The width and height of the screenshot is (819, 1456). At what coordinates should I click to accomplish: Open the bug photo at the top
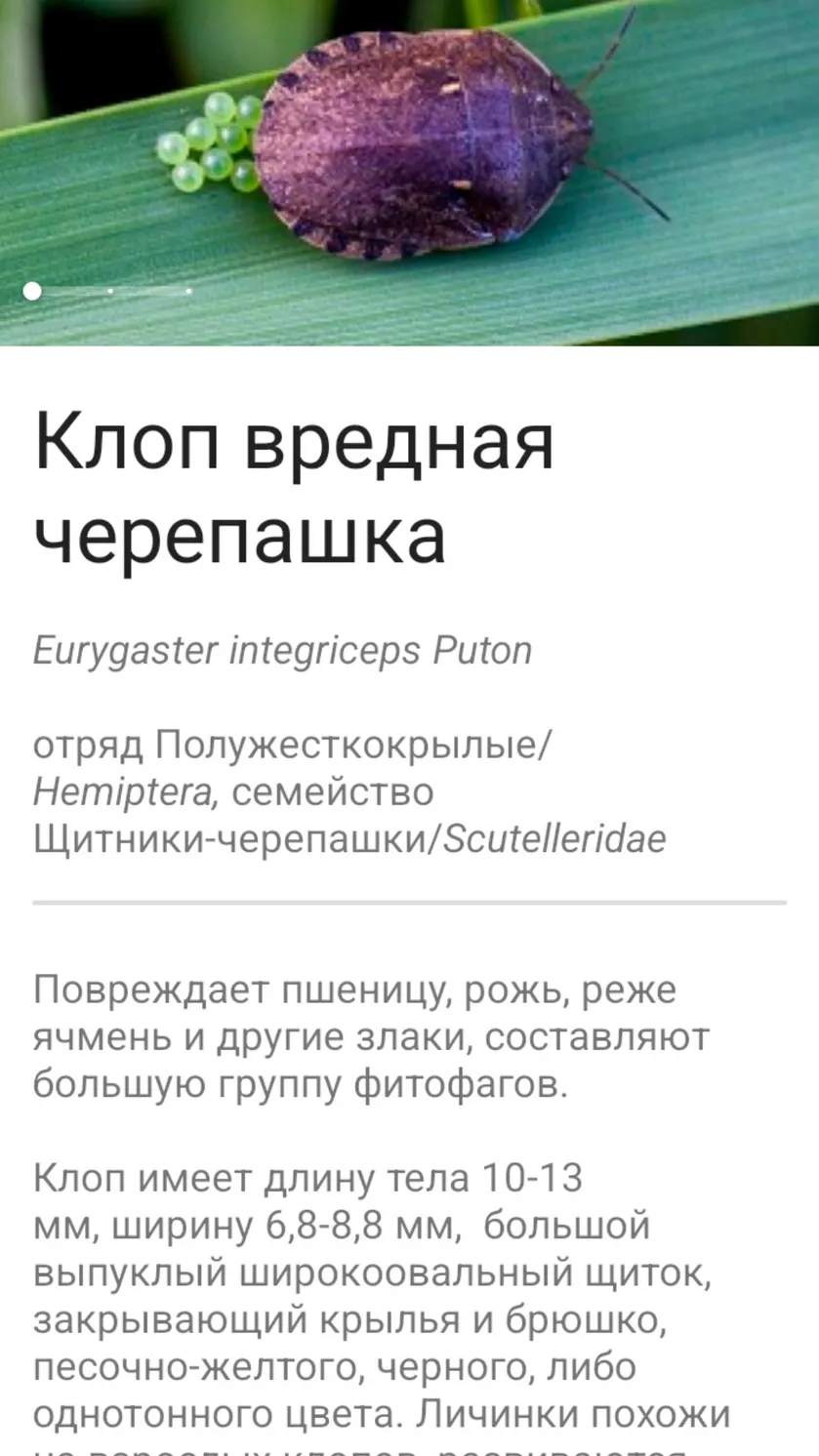[409, 173]
